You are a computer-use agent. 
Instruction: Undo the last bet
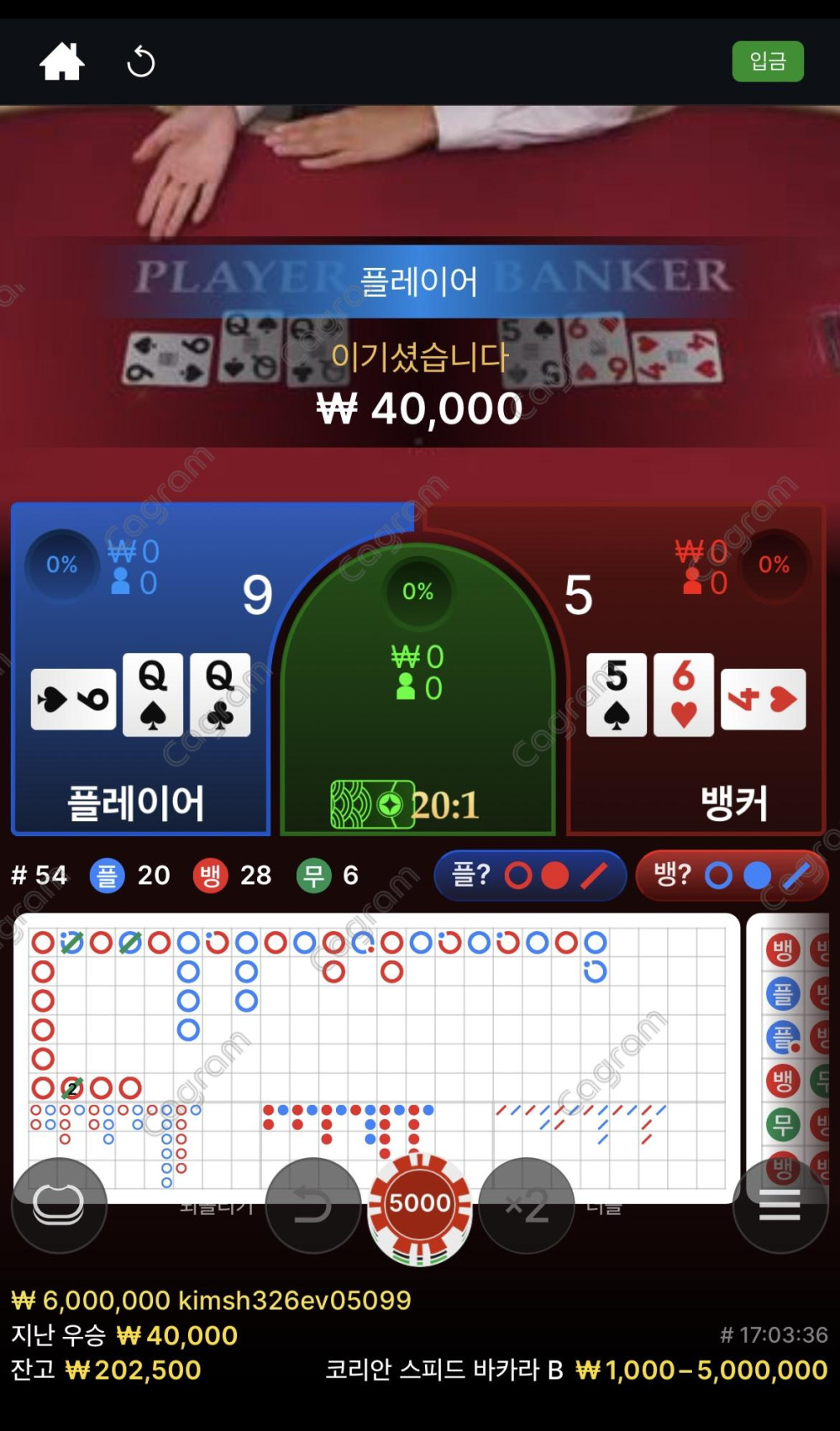[312, 1205]
